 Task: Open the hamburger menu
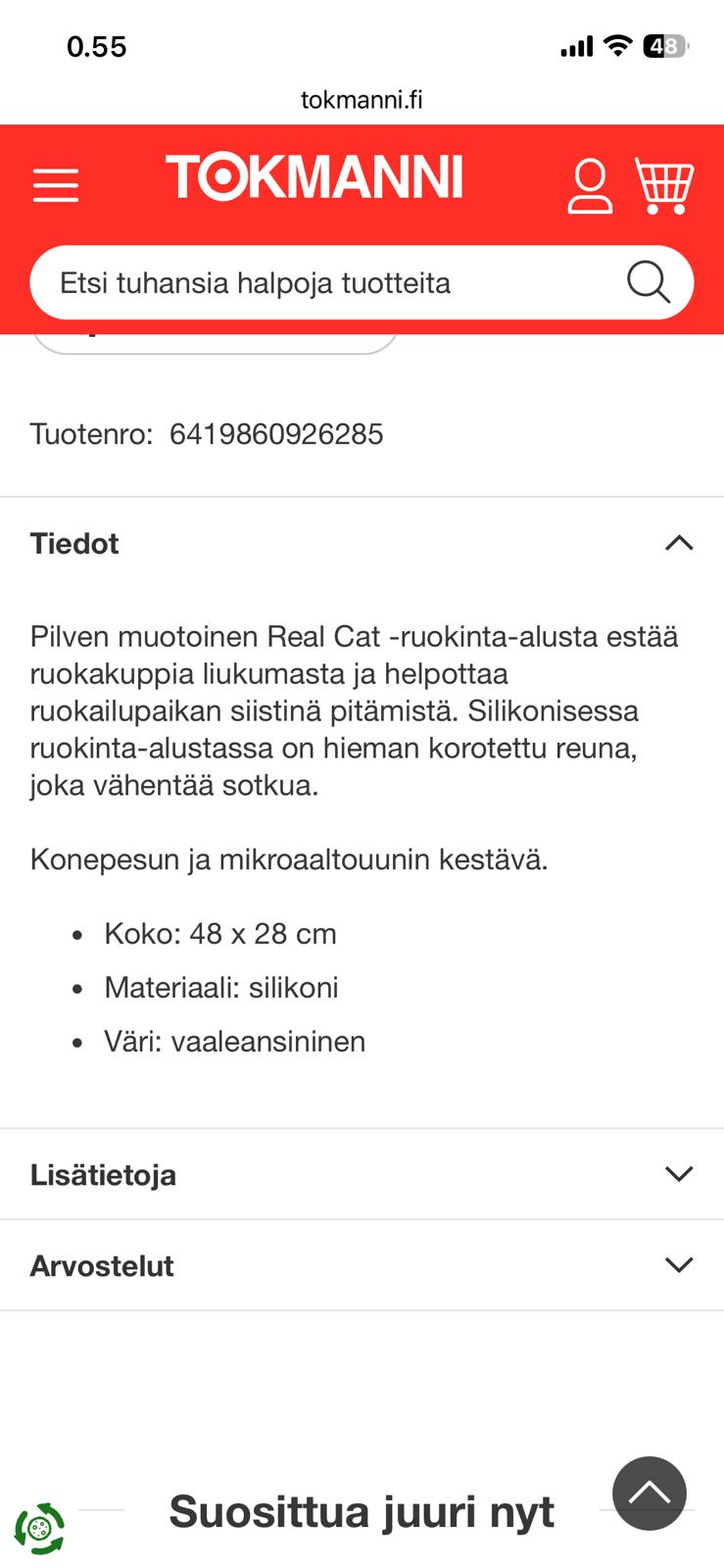[x=56, y=184]
